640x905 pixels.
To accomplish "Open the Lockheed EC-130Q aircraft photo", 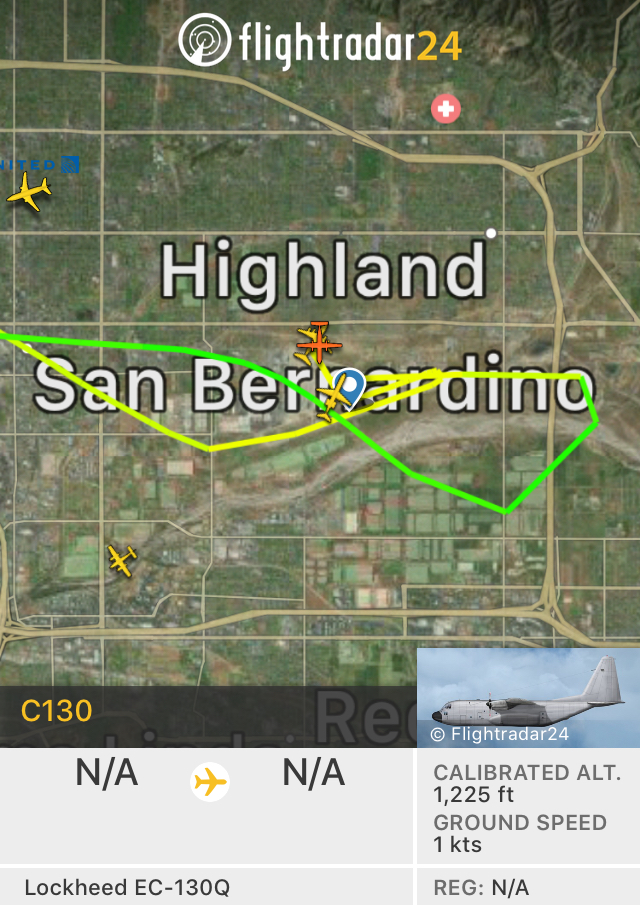I will pyautogui.click(x=527, y=698).
